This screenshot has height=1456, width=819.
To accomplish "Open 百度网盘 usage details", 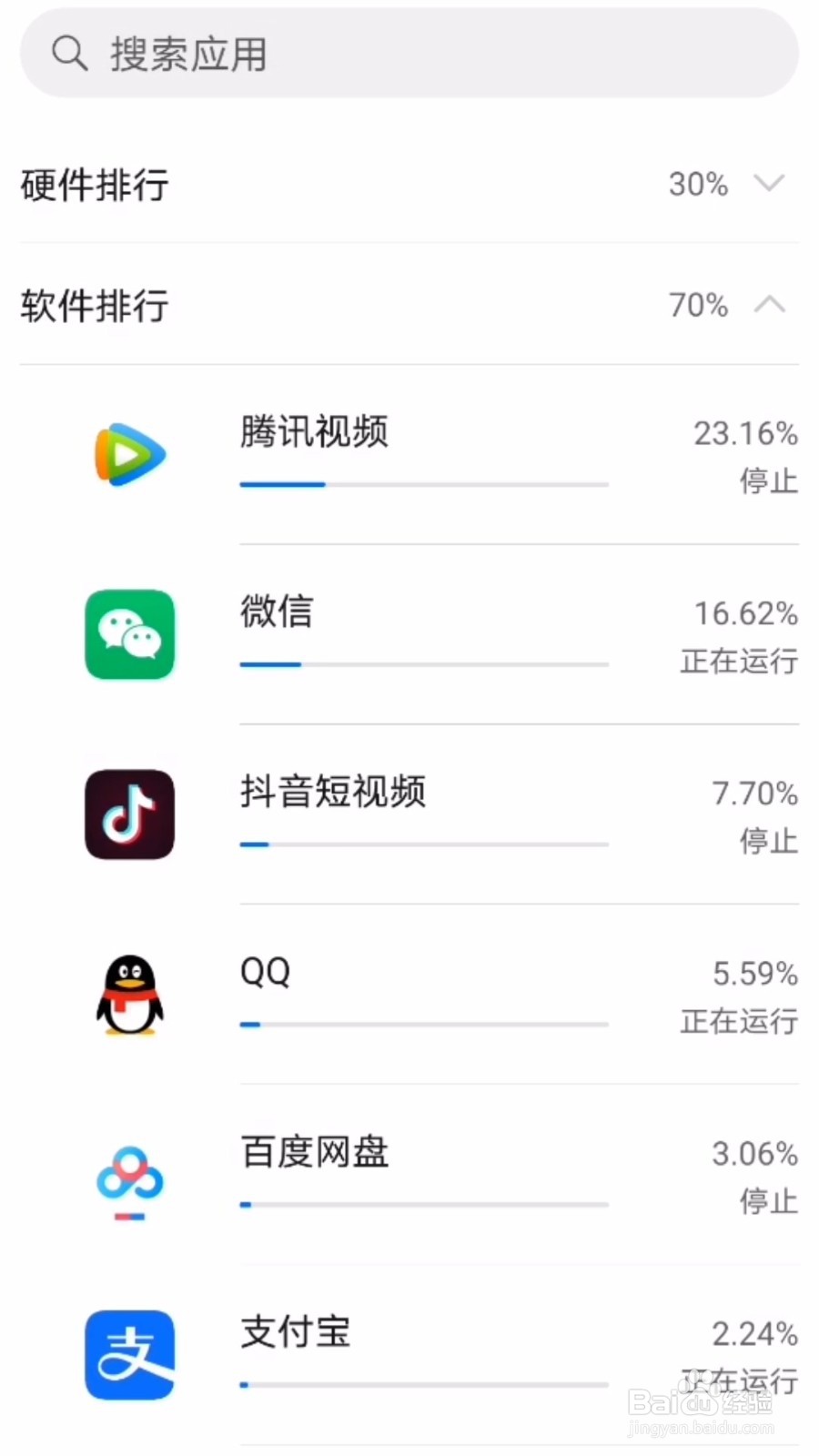I will pos(409,1176).
